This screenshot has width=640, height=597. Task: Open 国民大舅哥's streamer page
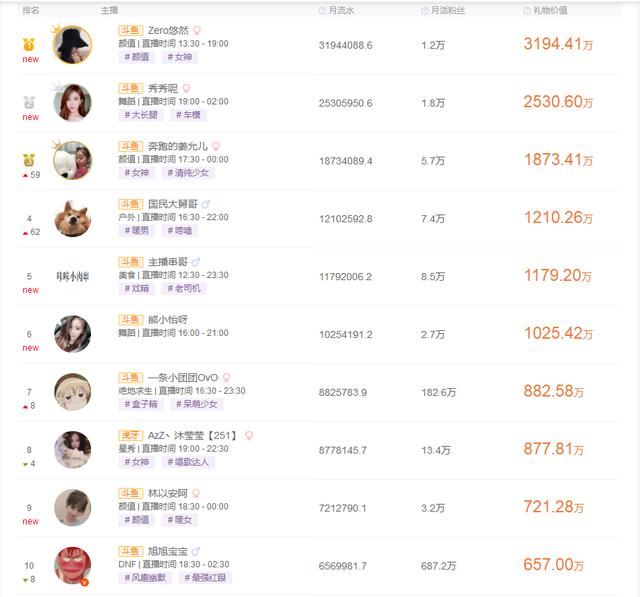(x=172, y=204)
